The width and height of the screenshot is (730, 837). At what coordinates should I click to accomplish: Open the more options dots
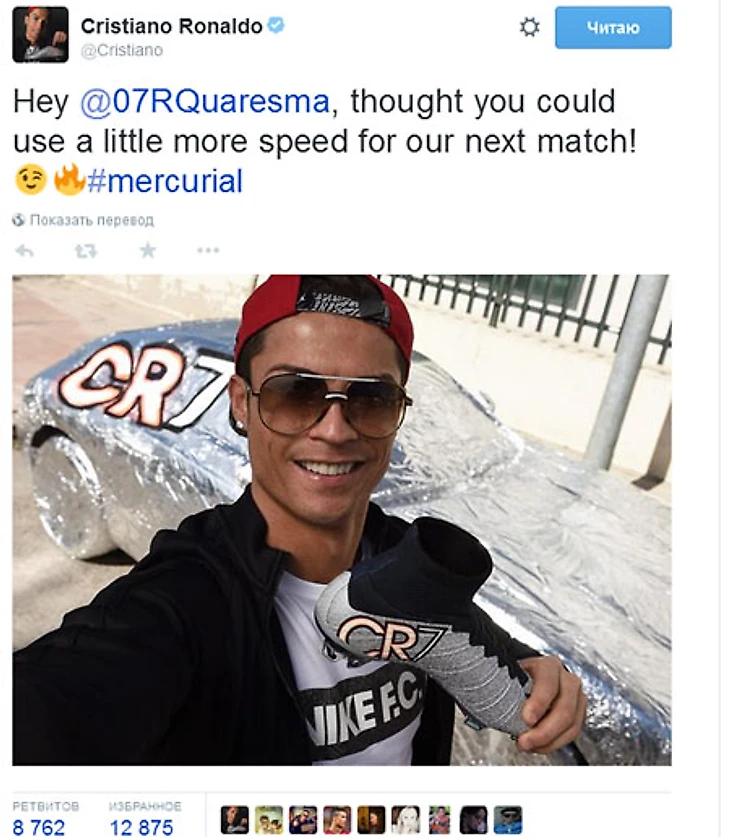coord(208,250)
